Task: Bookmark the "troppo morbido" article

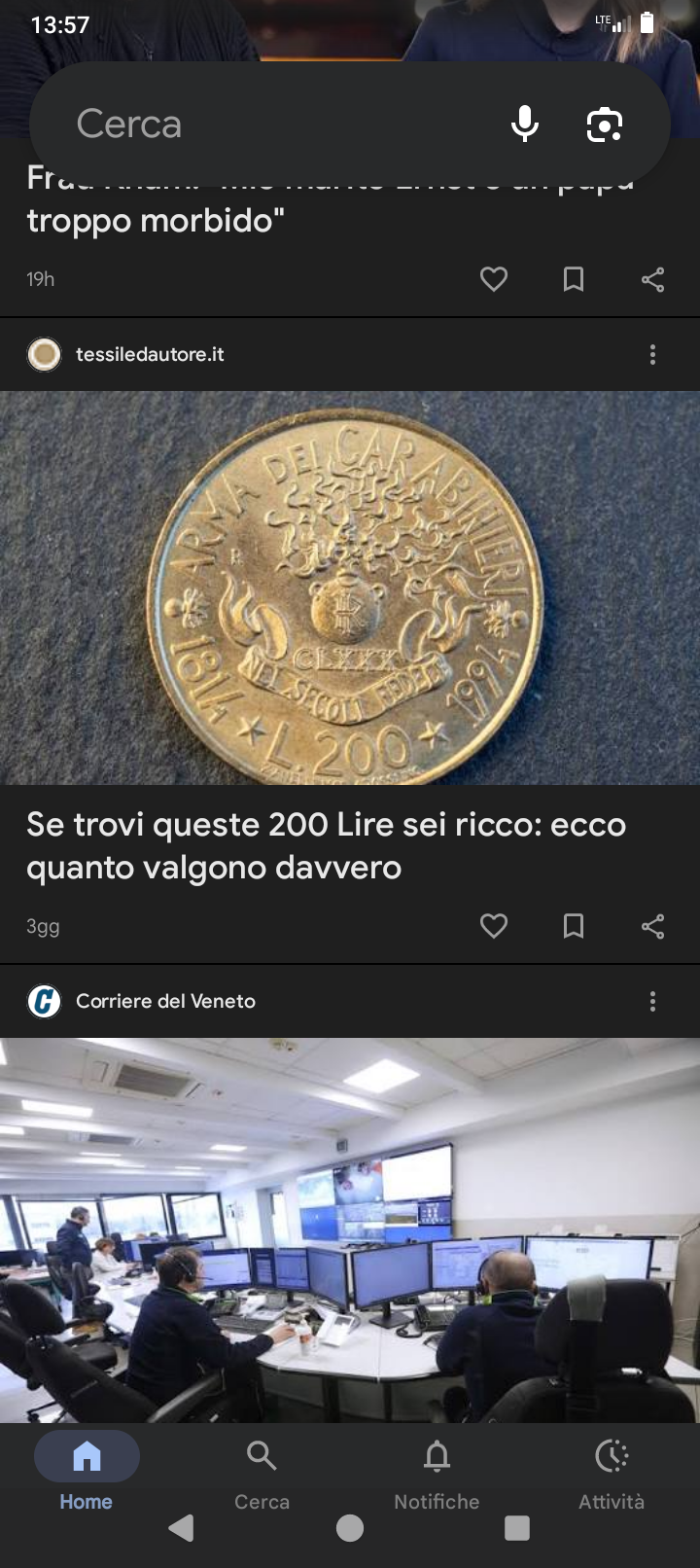Action: [x=574, y=280]
